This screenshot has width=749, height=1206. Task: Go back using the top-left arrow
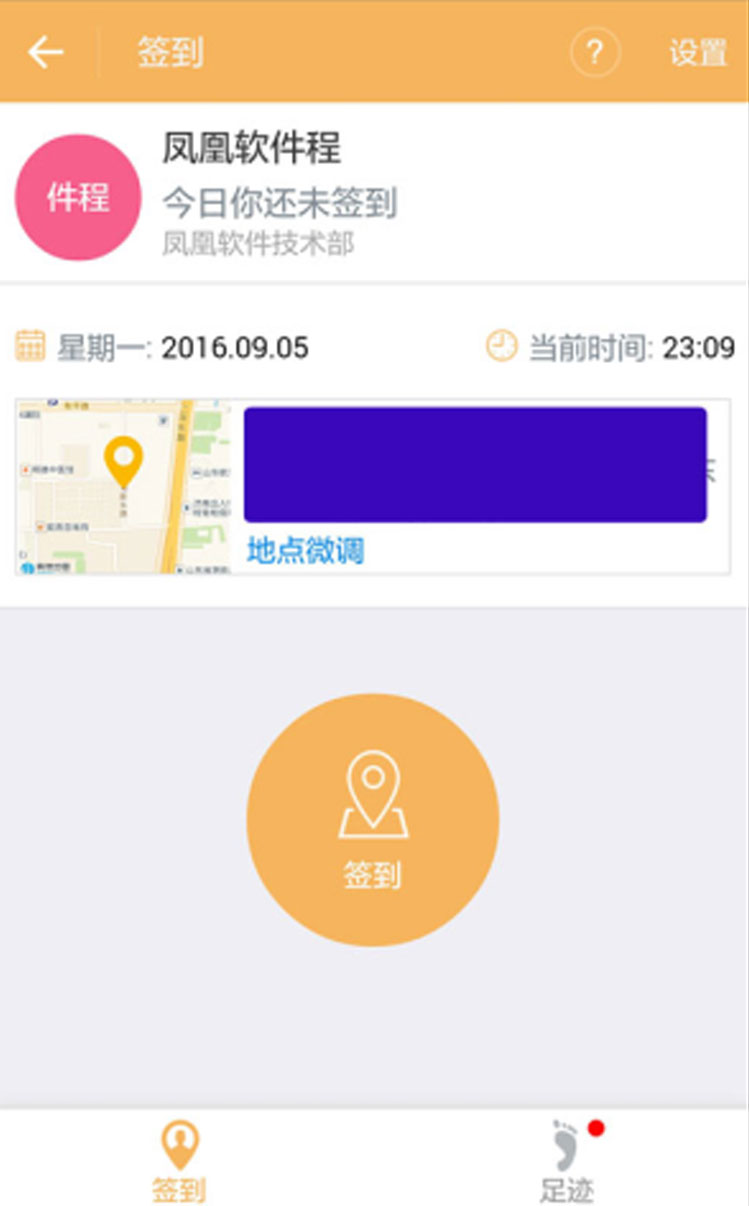click(45, 52)
